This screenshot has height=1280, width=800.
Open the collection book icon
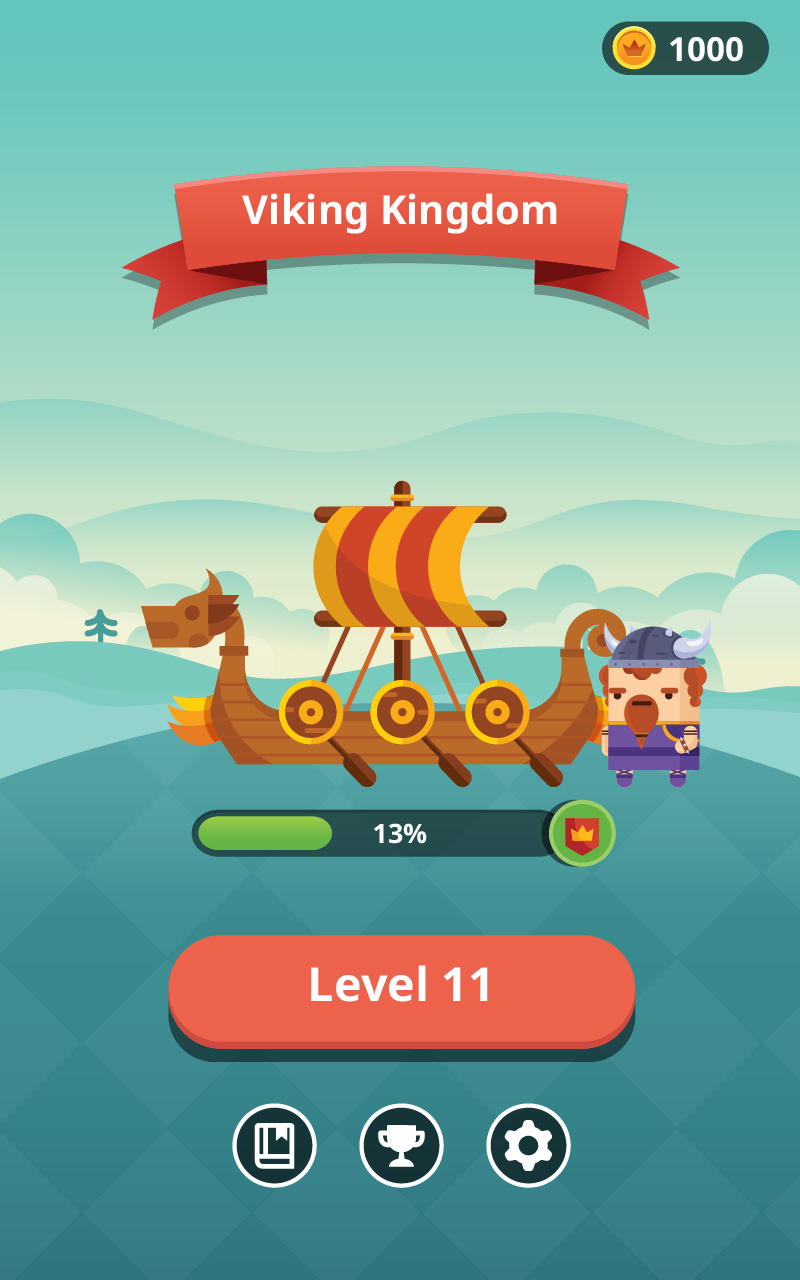[x=274, y=1145]
